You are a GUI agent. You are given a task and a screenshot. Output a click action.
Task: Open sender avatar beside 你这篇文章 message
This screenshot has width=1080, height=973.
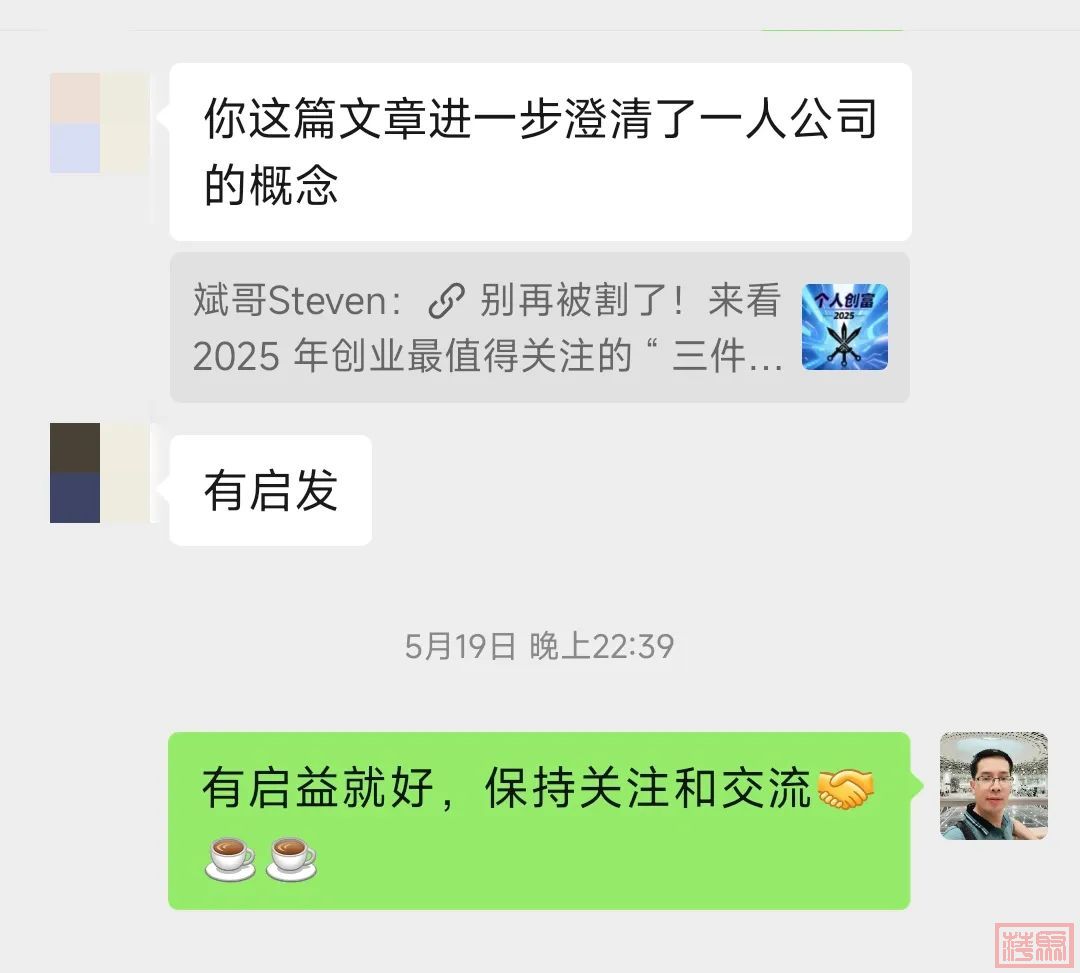99,122
